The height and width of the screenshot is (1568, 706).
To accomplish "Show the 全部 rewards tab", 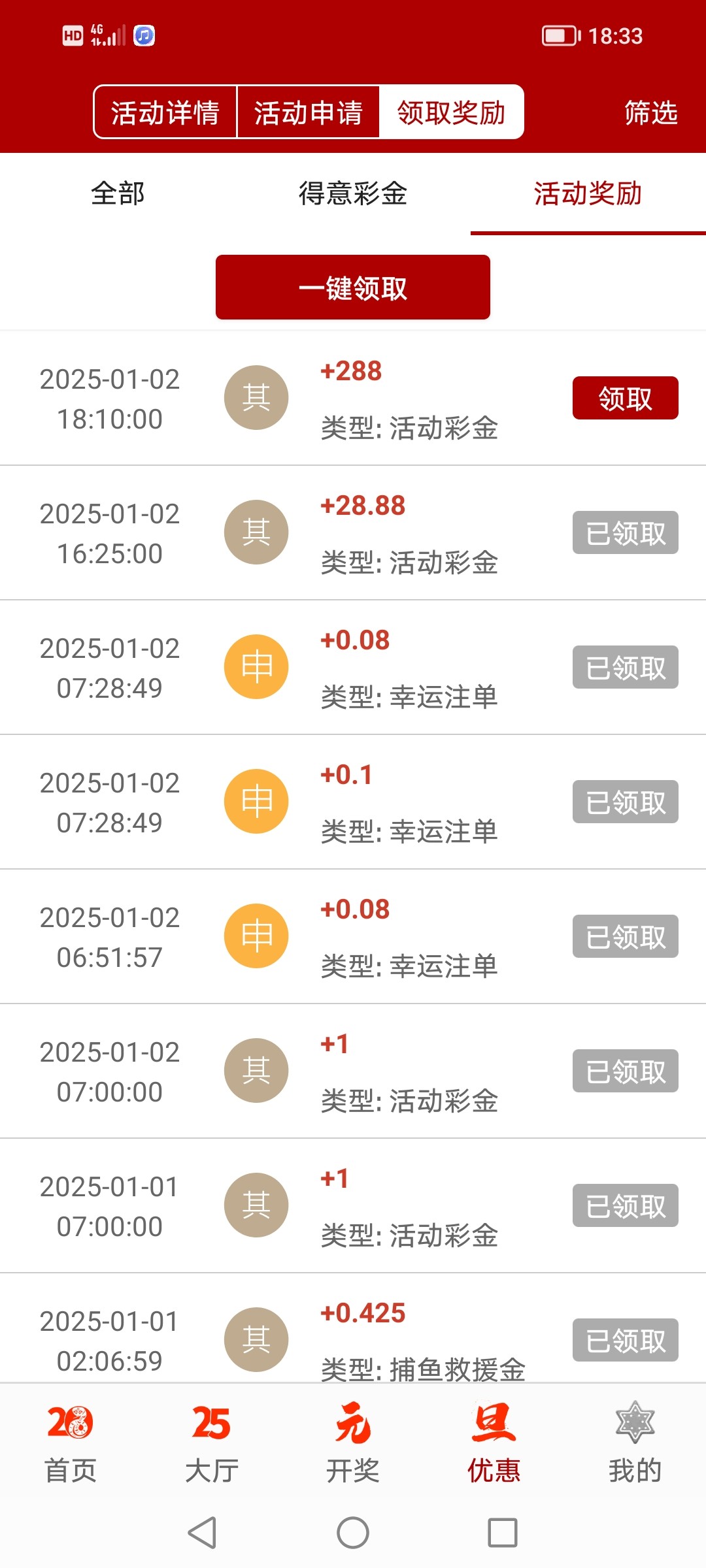I will pos(118,194).
